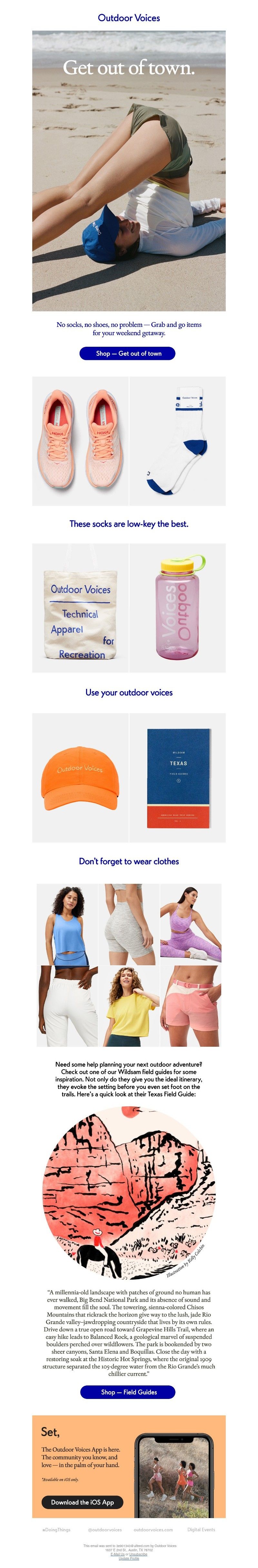View the Outdoor Voices tote bag
The width and height of the screenshot is (258, 1568).
point(80,608)
